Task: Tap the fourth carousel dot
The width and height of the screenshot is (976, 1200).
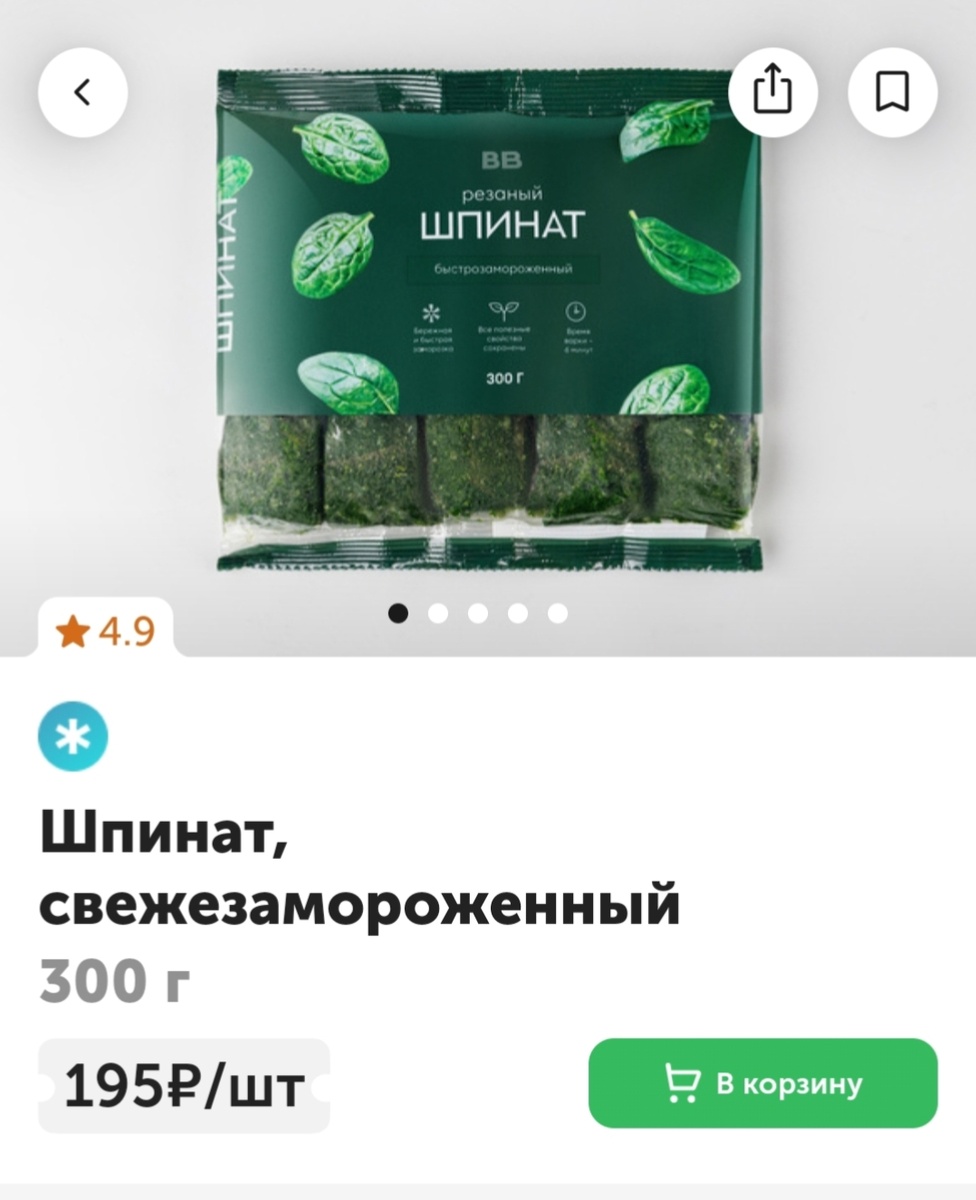Action: pos(517,614)
